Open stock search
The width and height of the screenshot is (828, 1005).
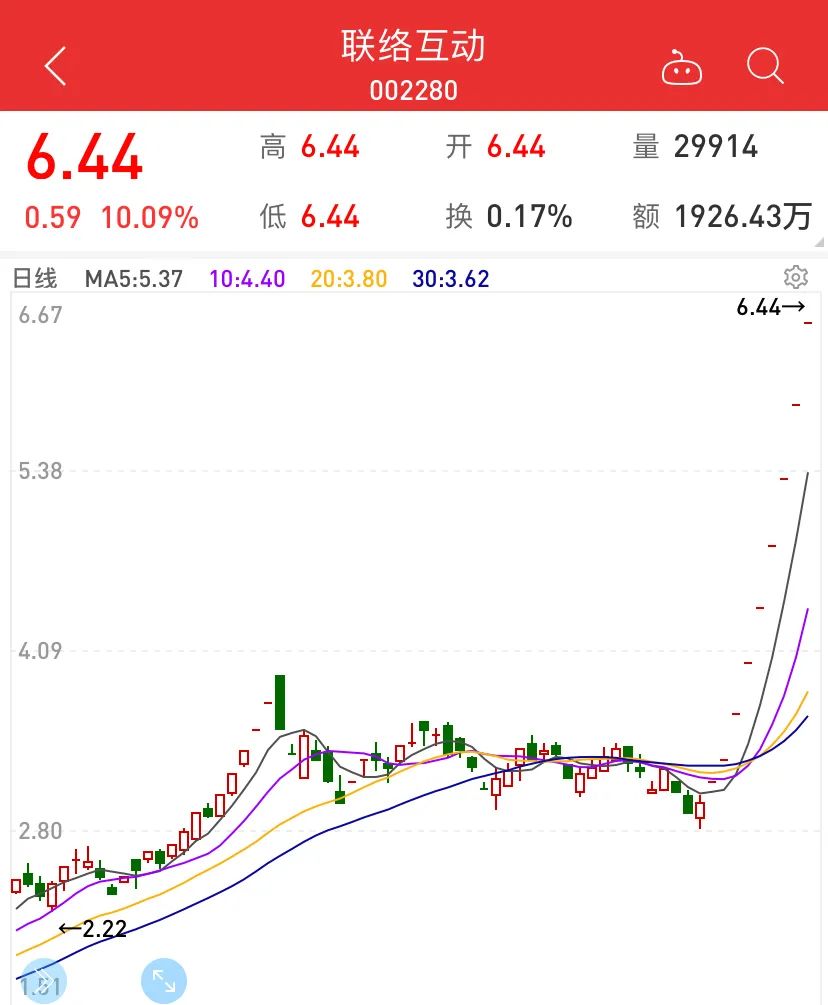(x=765, y=67)
